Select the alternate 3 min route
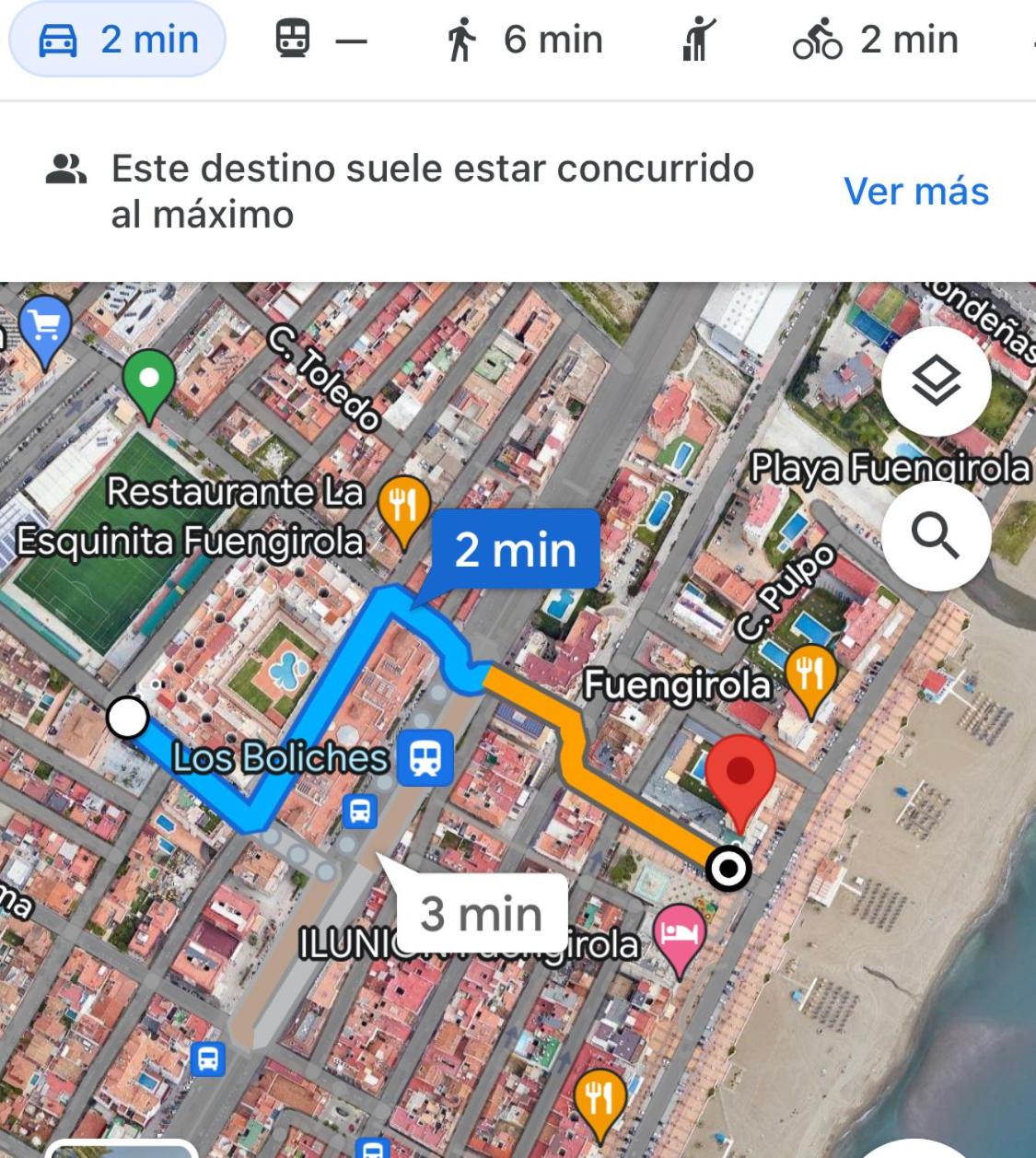This screenshot has height=1158, width=1036. tap(481, 914)
